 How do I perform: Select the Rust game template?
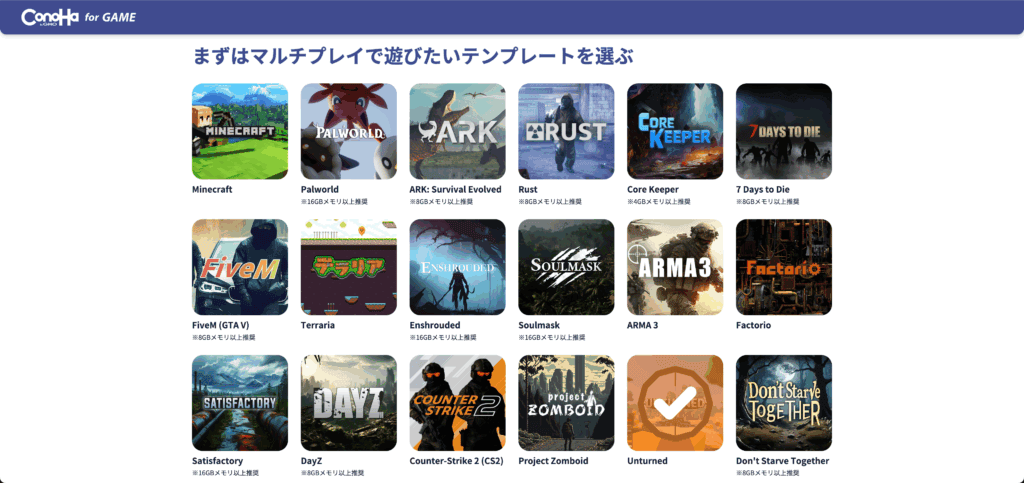(566, 131)
